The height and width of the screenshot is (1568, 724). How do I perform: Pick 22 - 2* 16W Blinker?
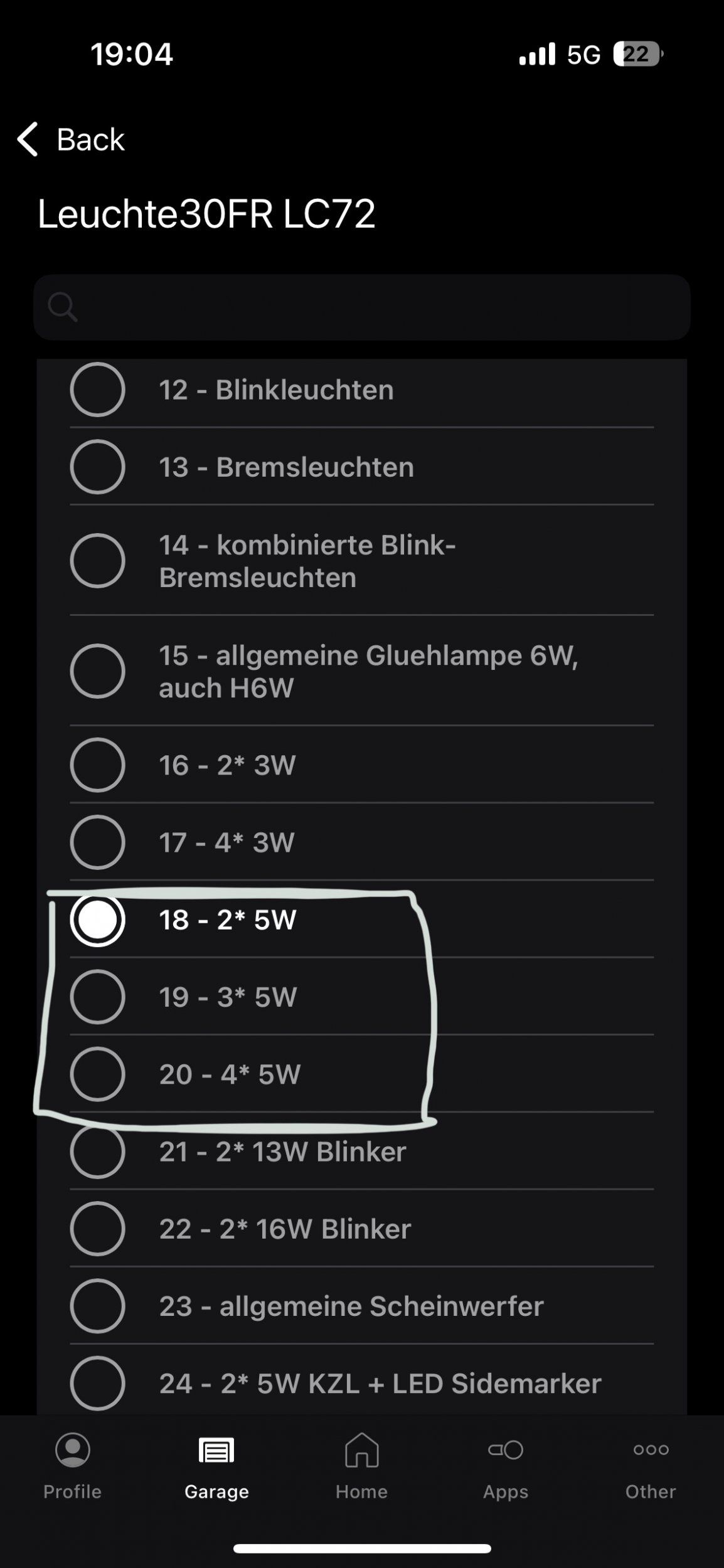[x=98, y=1229]
